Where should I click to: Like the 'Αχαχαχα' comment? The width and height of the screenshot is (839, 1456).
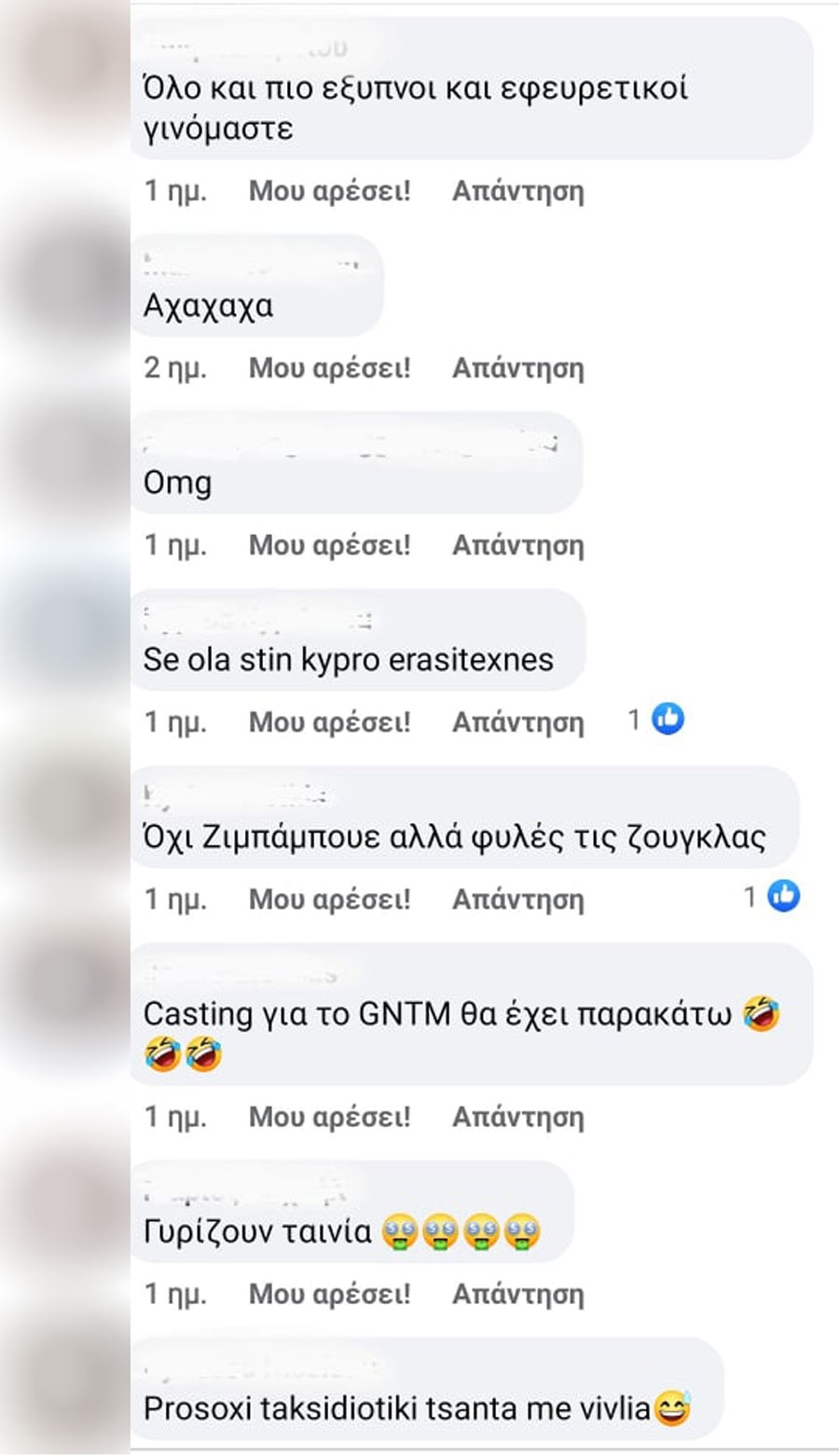pos(329,368)
